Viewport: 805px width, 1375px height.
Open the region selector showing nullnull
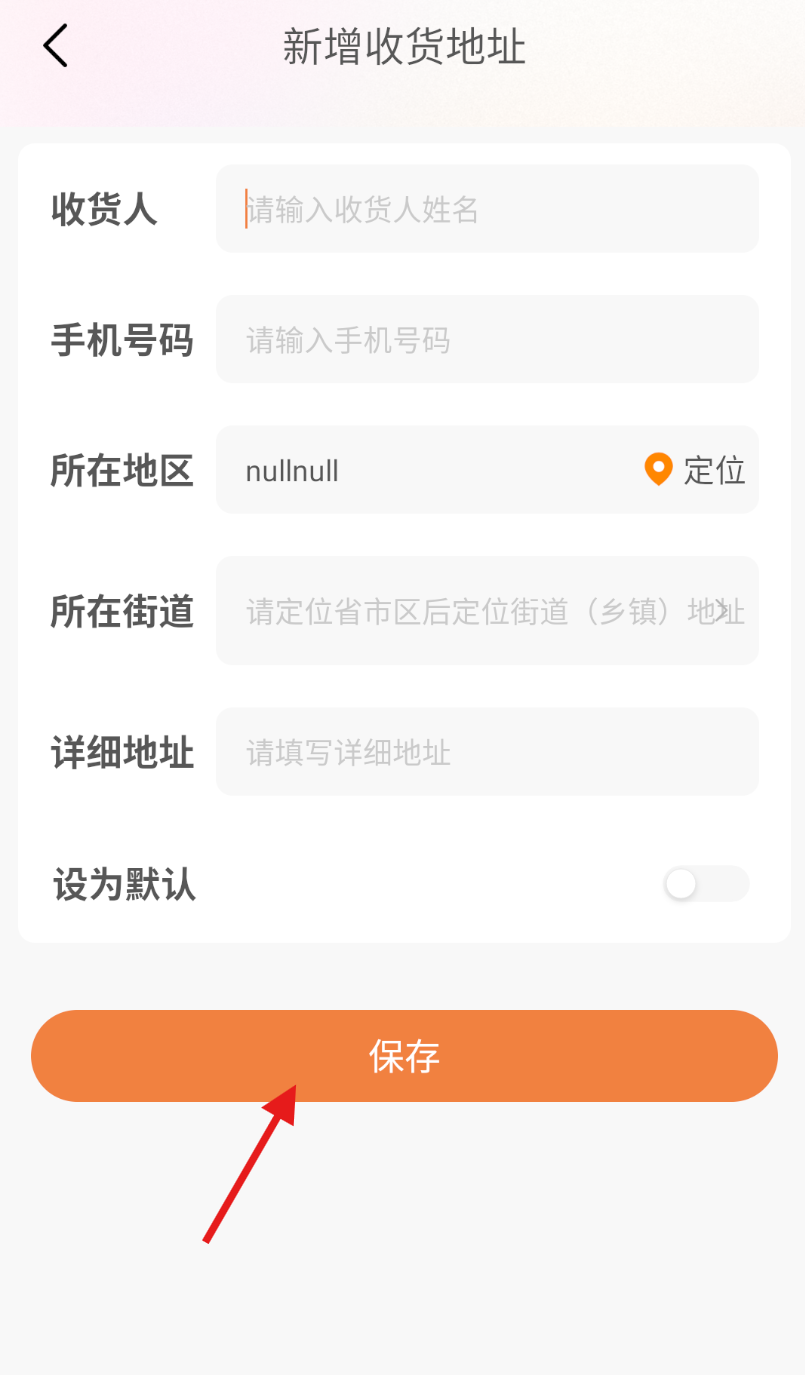click(420, 470)
